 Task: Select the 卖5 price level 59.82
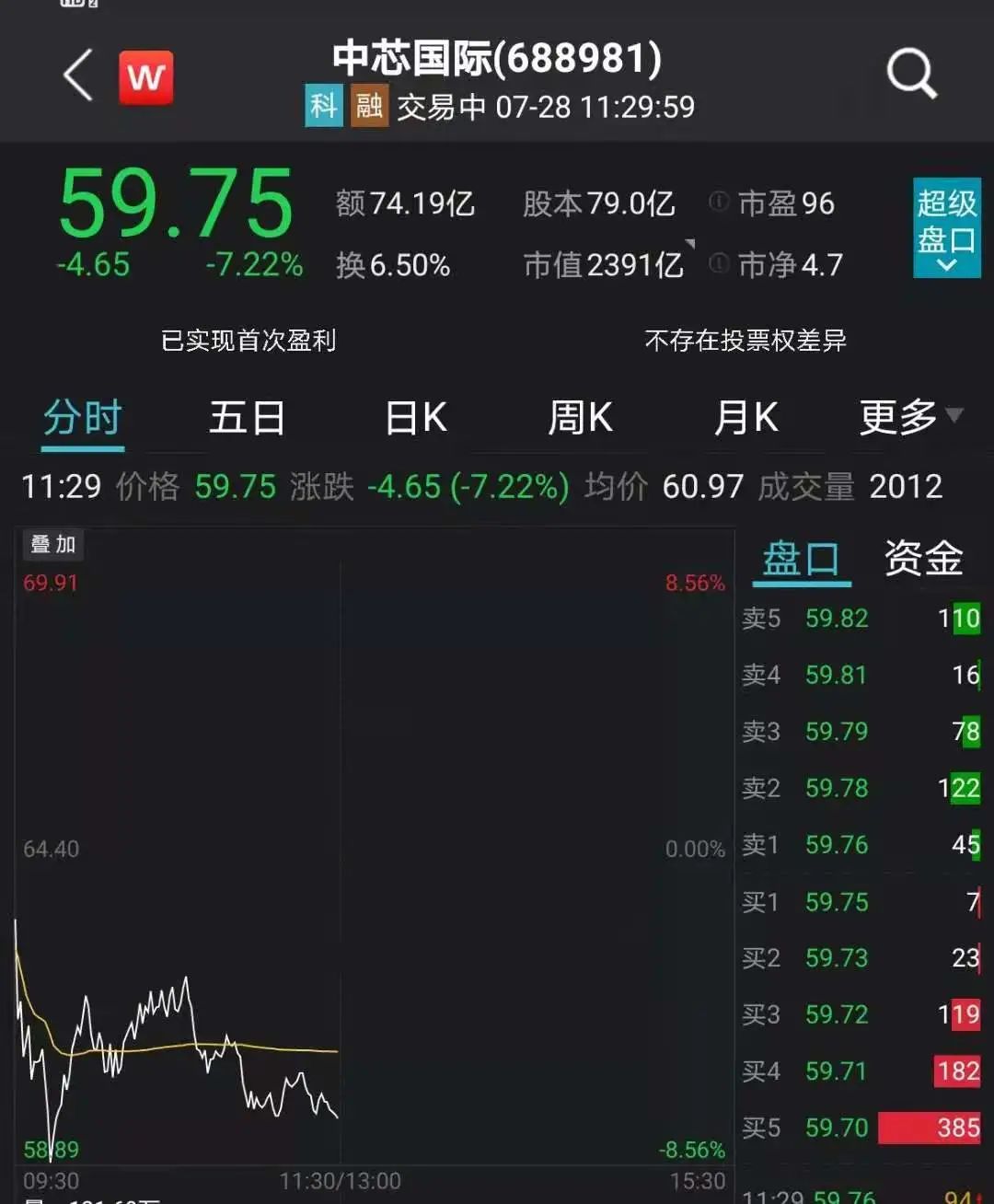(836, 619)
